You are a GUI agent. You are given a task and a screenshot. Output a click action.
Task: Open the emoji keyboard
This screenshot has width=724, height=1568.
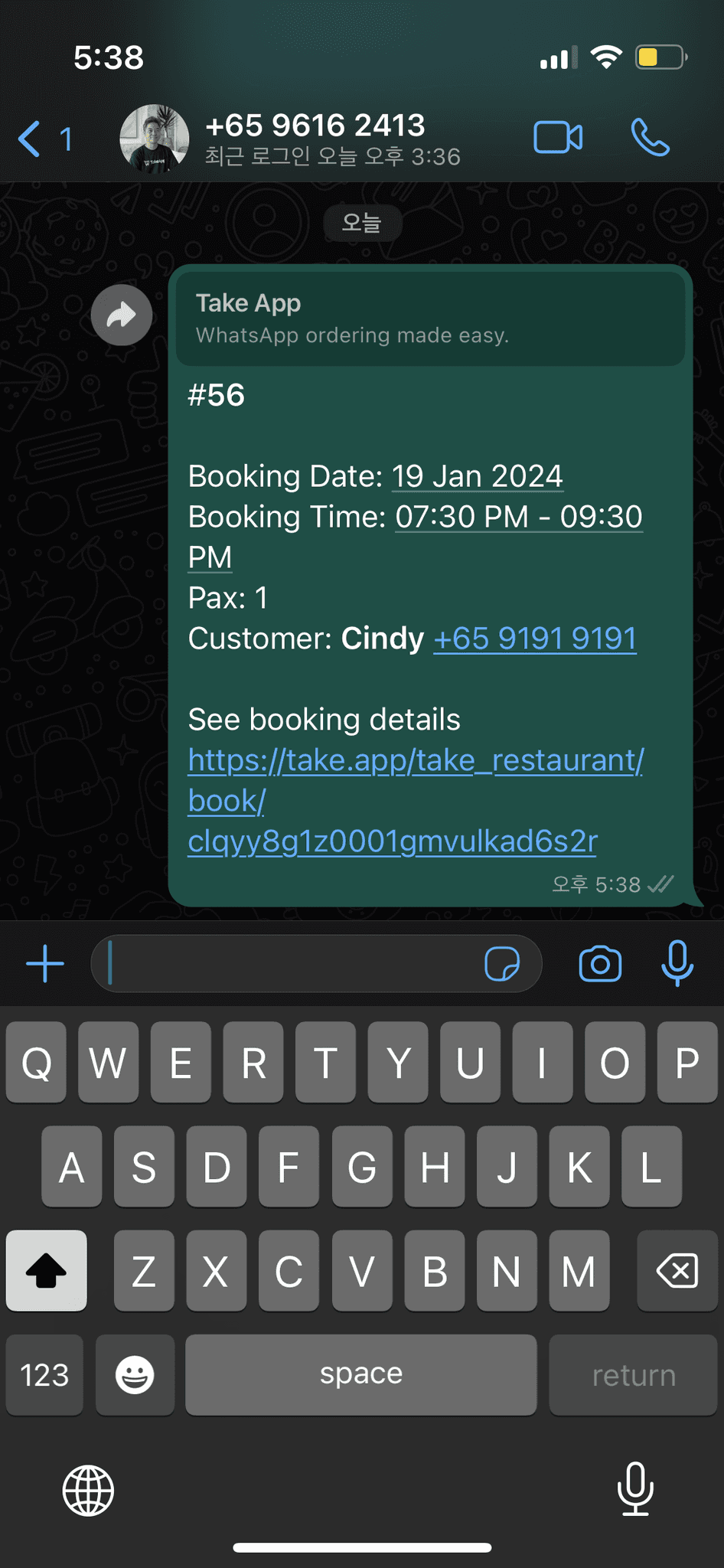[x=135, y=1374]
